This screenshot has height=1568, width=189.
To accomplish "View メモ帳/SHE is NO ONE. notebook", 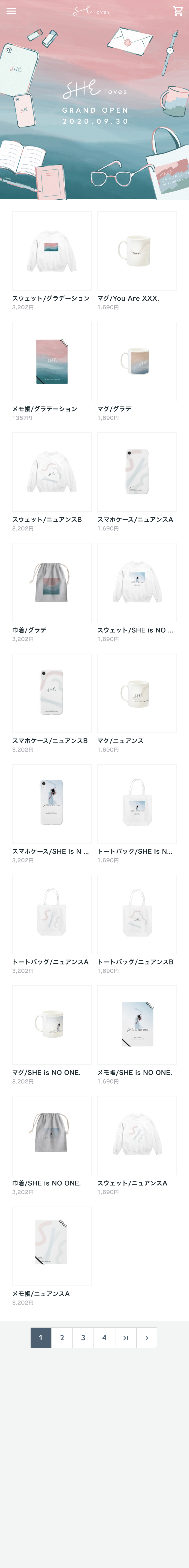I will click(x=137, y=1025).
